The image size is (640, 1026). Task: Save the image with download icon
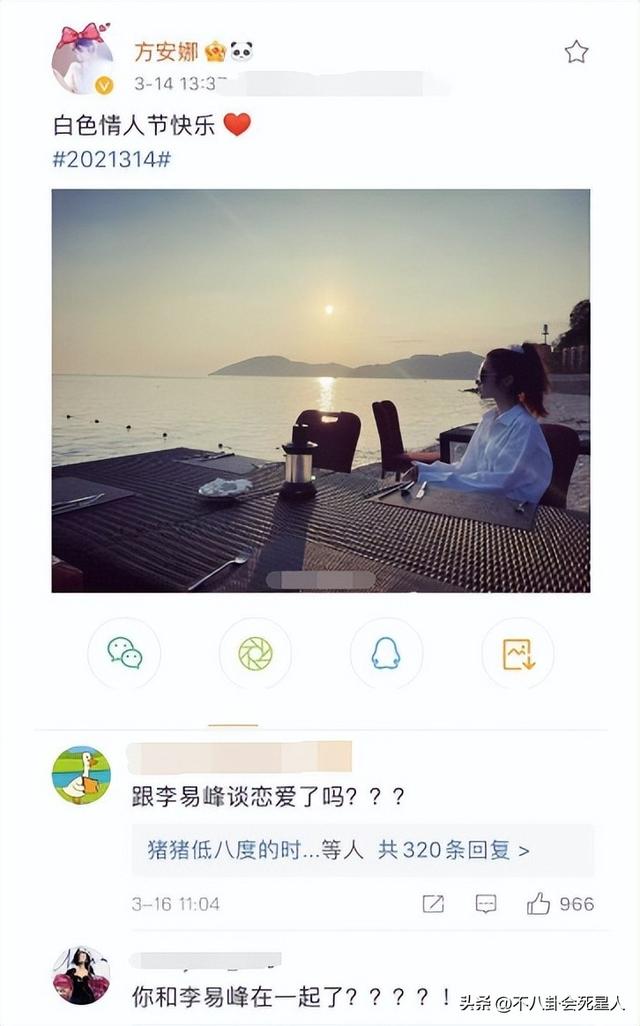[518, 653]
